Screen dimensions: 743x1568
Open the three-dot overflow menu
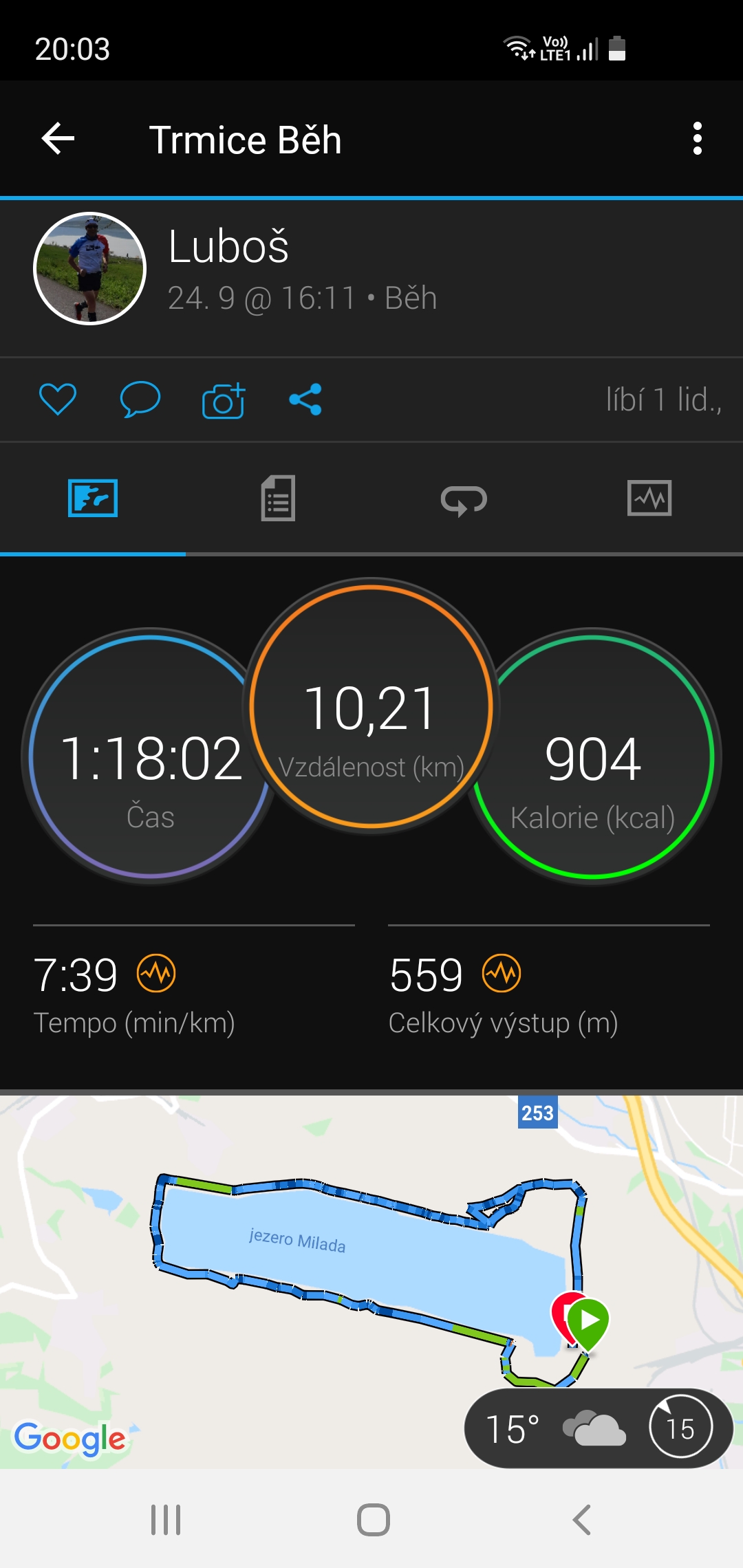tap(697, 139)
